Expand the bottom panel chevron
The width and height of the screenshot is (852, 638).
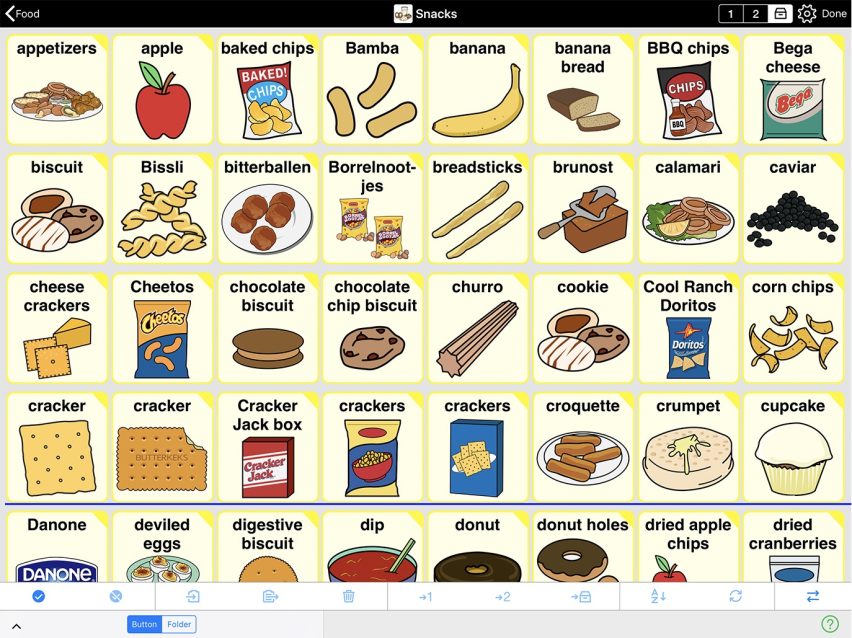click(x=16, y=625)
